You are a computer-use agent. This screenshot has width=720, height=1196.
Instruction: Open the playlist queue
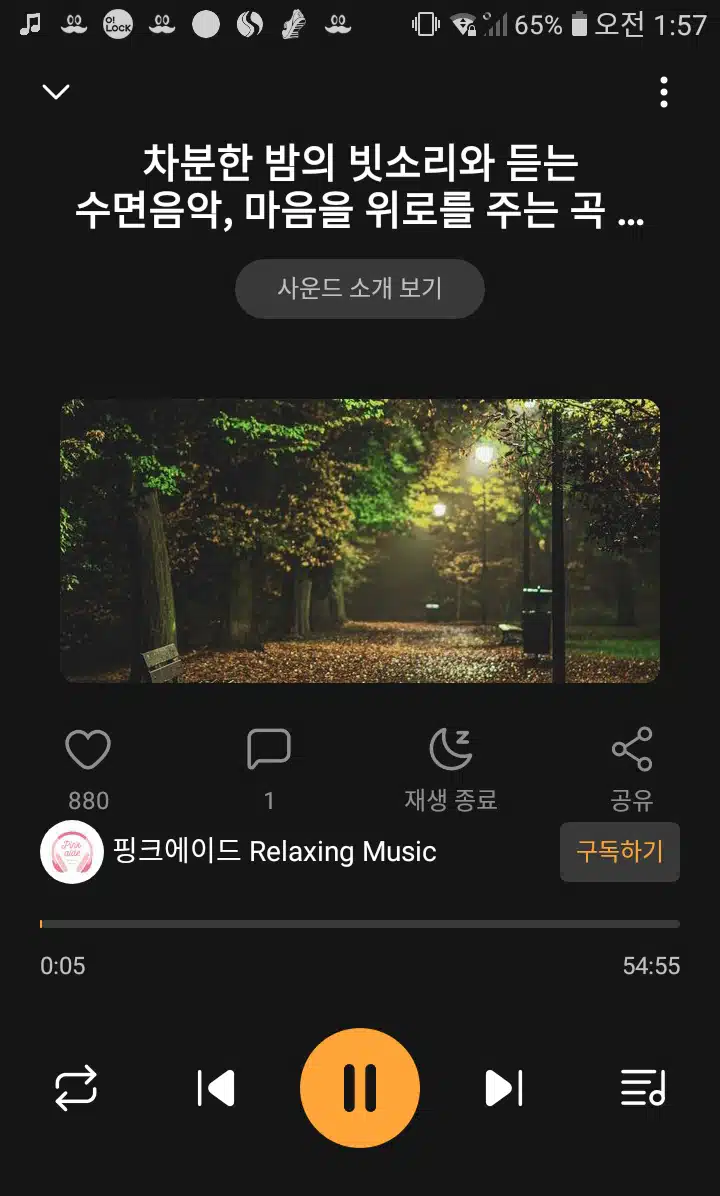643,1088
